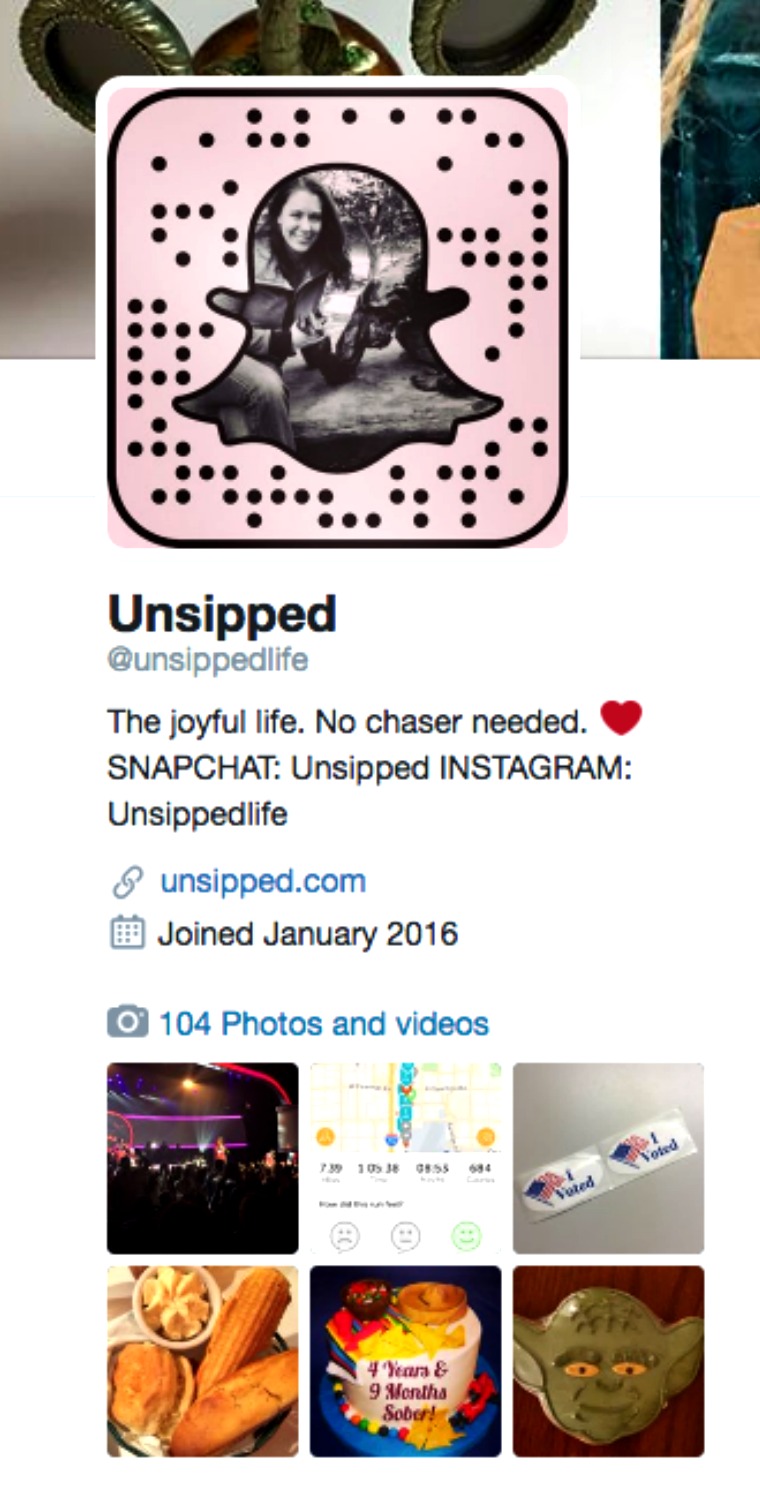Open the bread and butter photo

(202, 1361)
